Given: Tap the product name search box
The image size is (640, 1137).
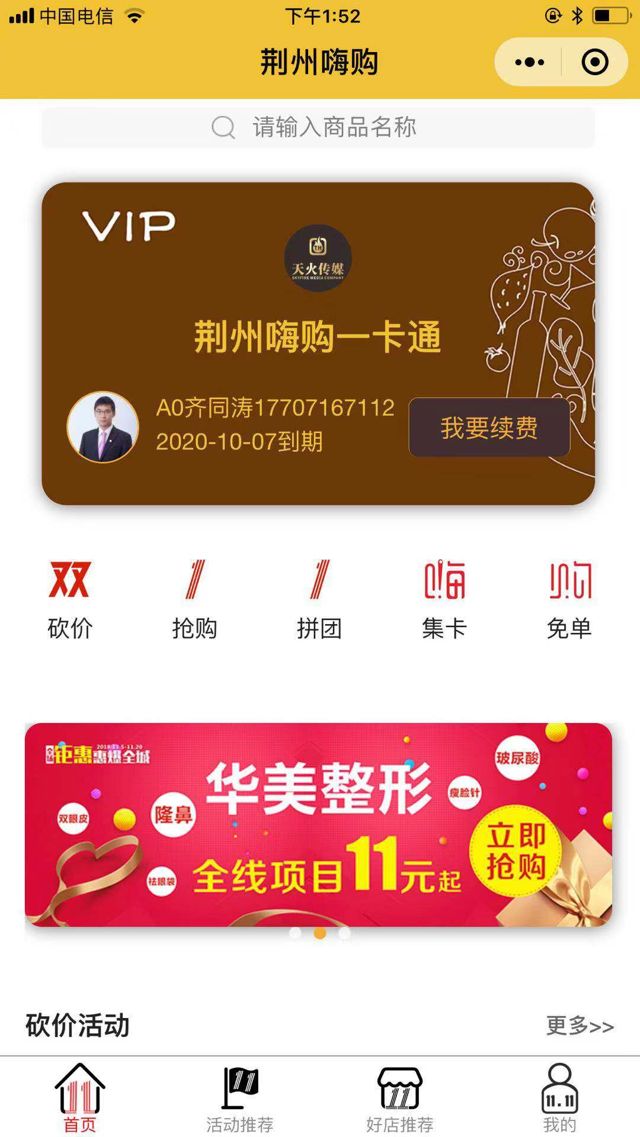Looking at the screenshot, I should [318, 127].
